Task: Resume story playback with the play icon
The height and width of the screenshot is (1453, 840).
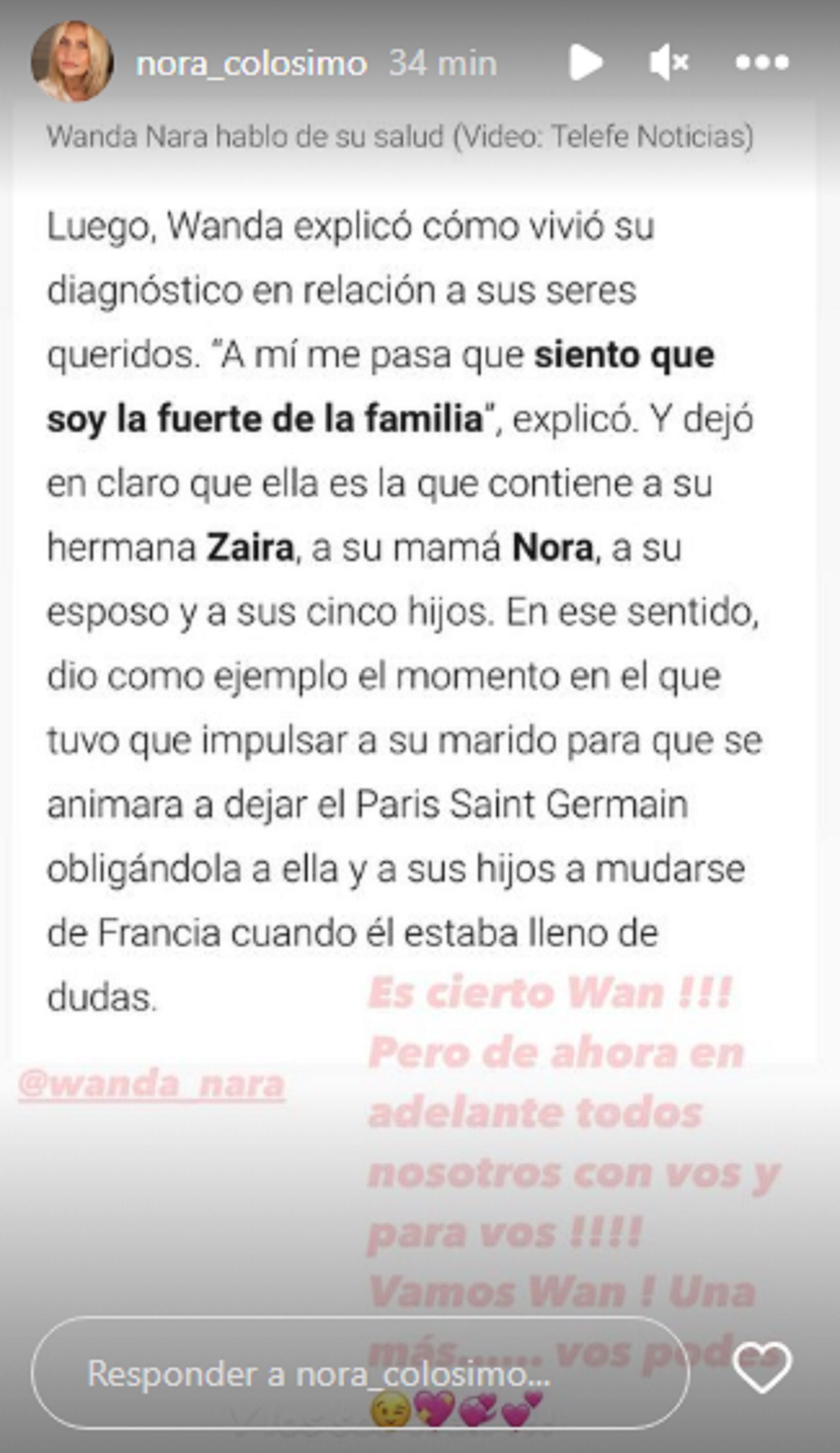Action: tap(586, 62)
